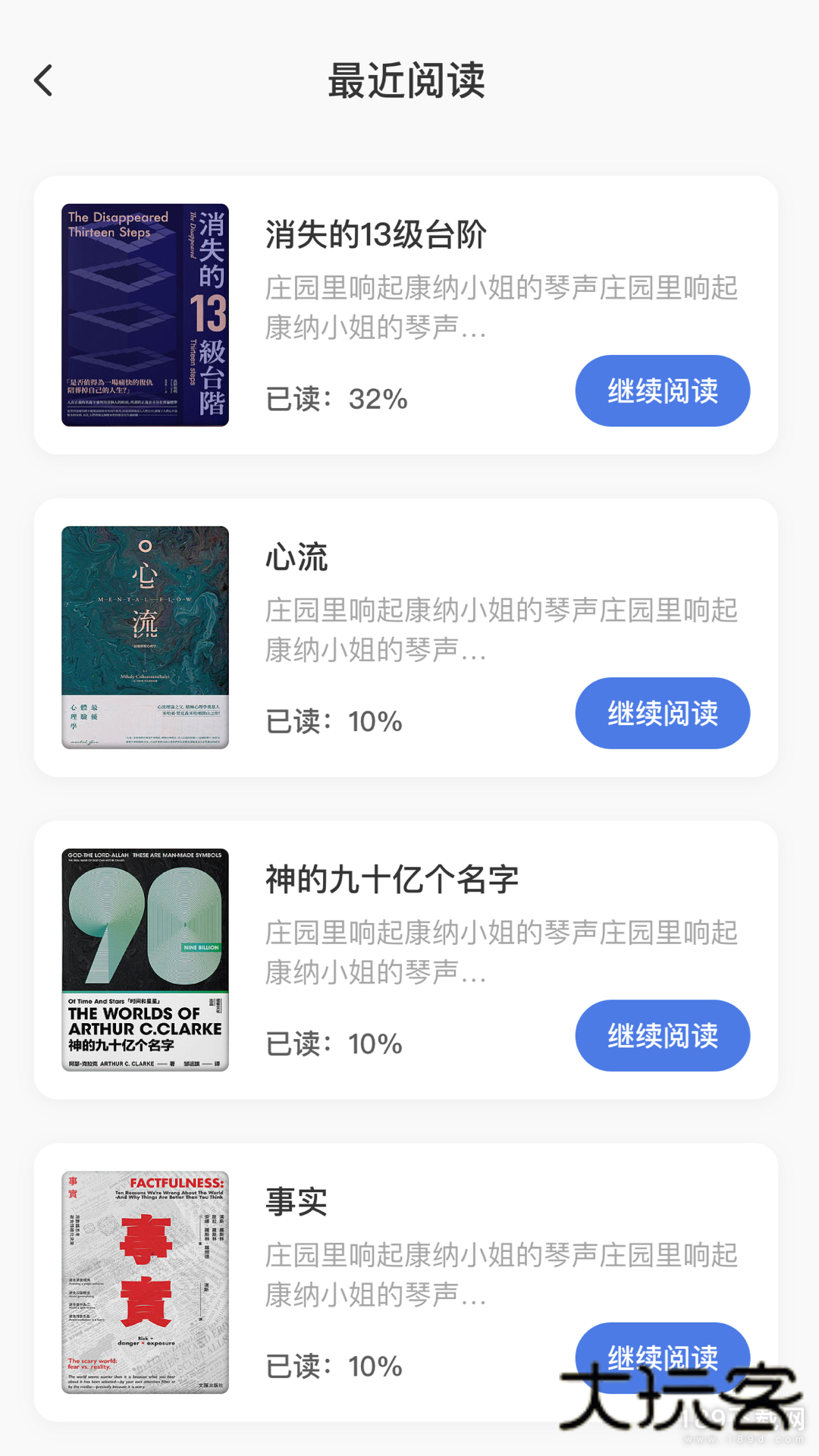Continue reading 心流
Image resolution: width=819 pixels, height=1456 pixels.
coord(662,713)
